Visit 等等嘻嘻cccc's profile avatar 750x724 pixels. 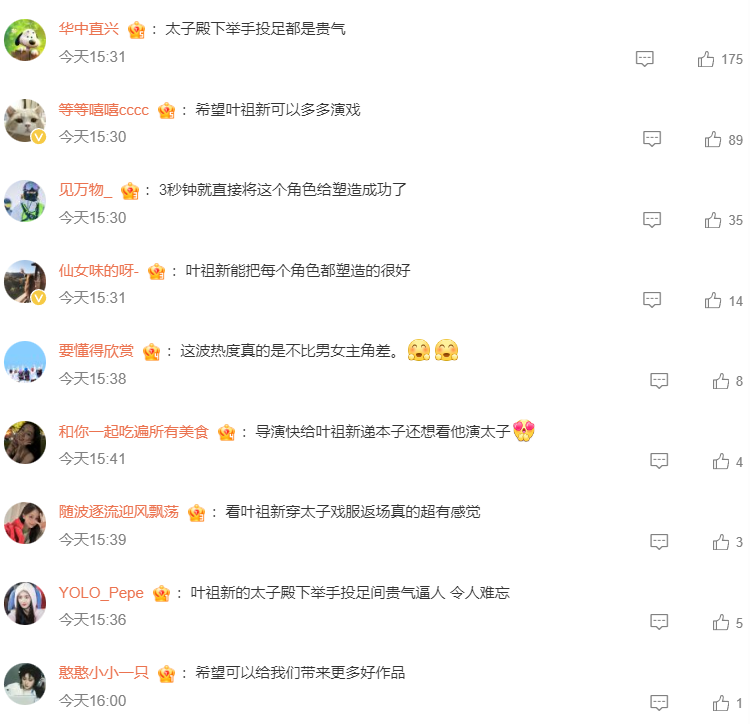point(25,121)
